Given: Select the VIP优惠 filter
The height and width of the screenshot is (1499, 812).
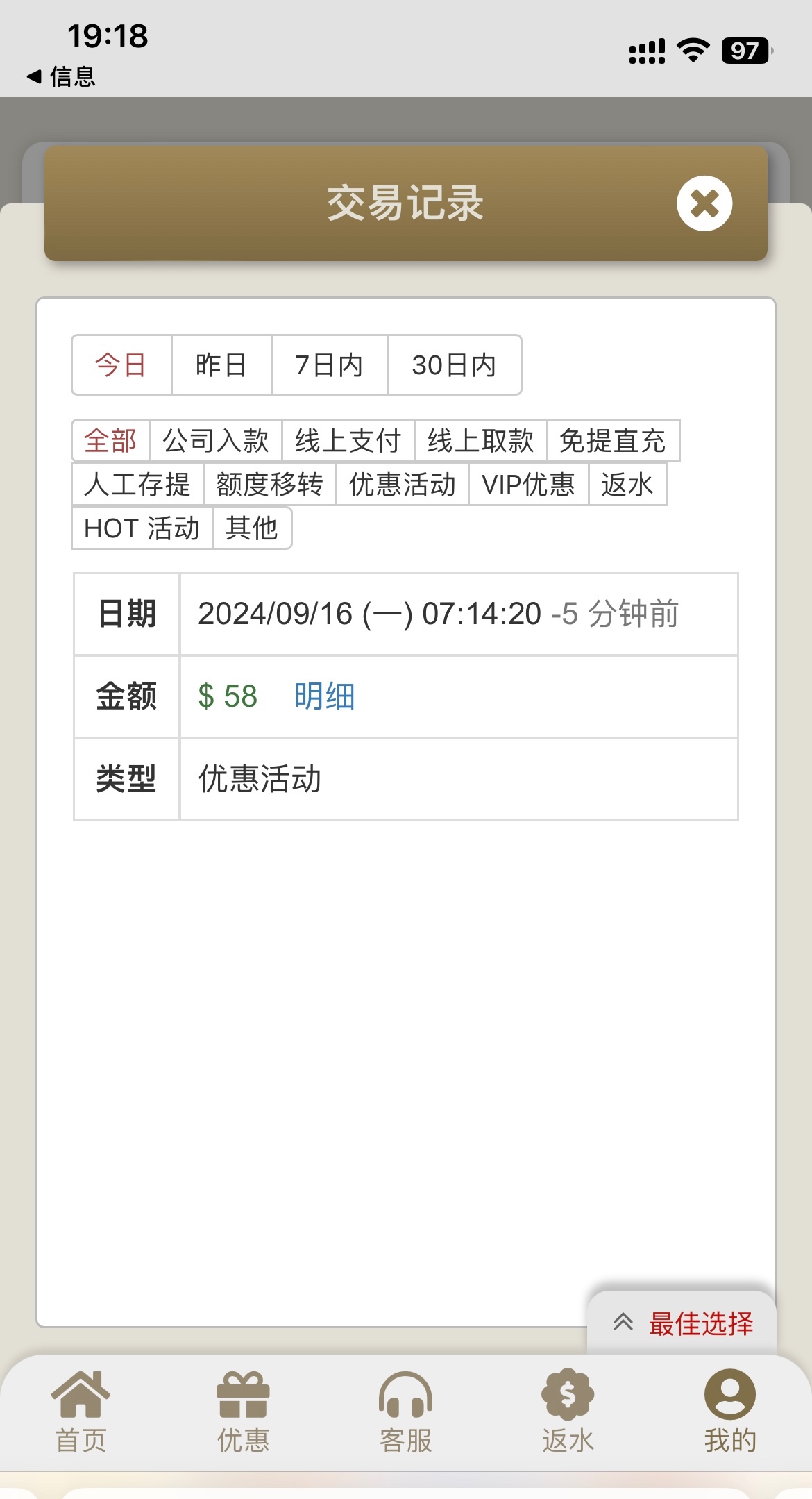Looking at the screenshot, I should [528, 485].
